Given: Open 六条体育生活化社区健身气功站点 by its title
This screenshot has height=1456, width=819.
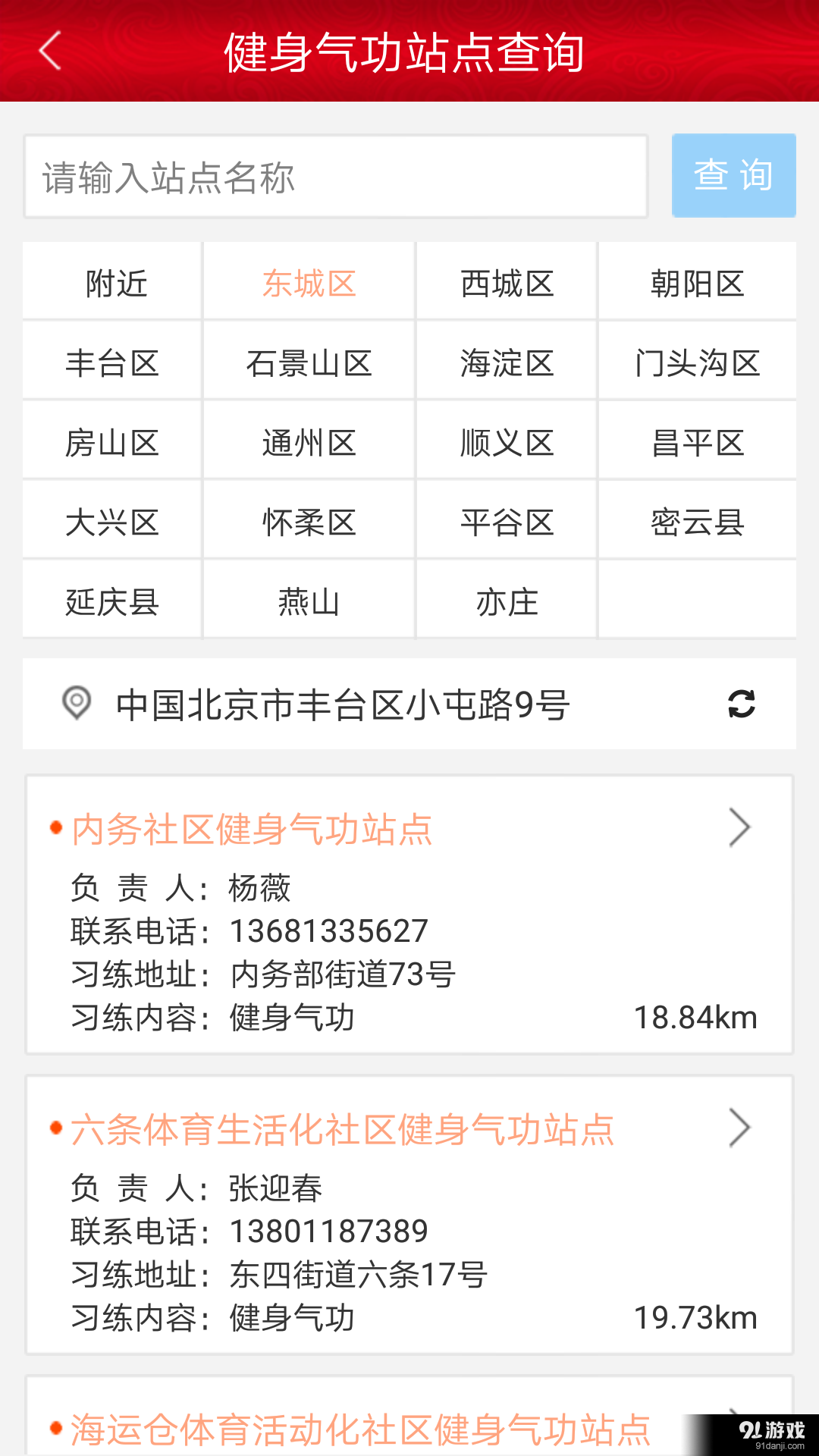Looking at the screenshot, I should 341,1128.
